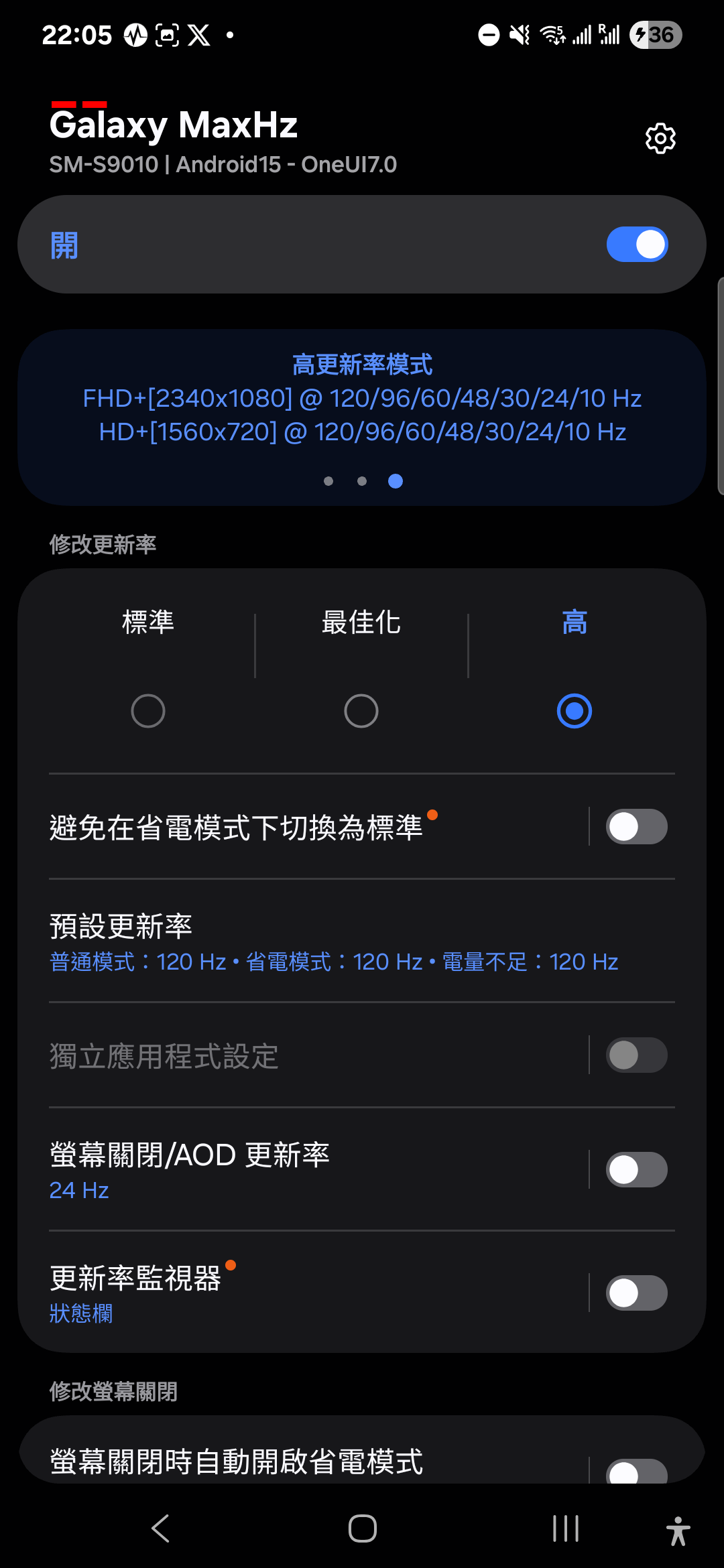Select the 高 refresh rate radio button
This screenshot has height=1568, width=724.
coord(575,711)
